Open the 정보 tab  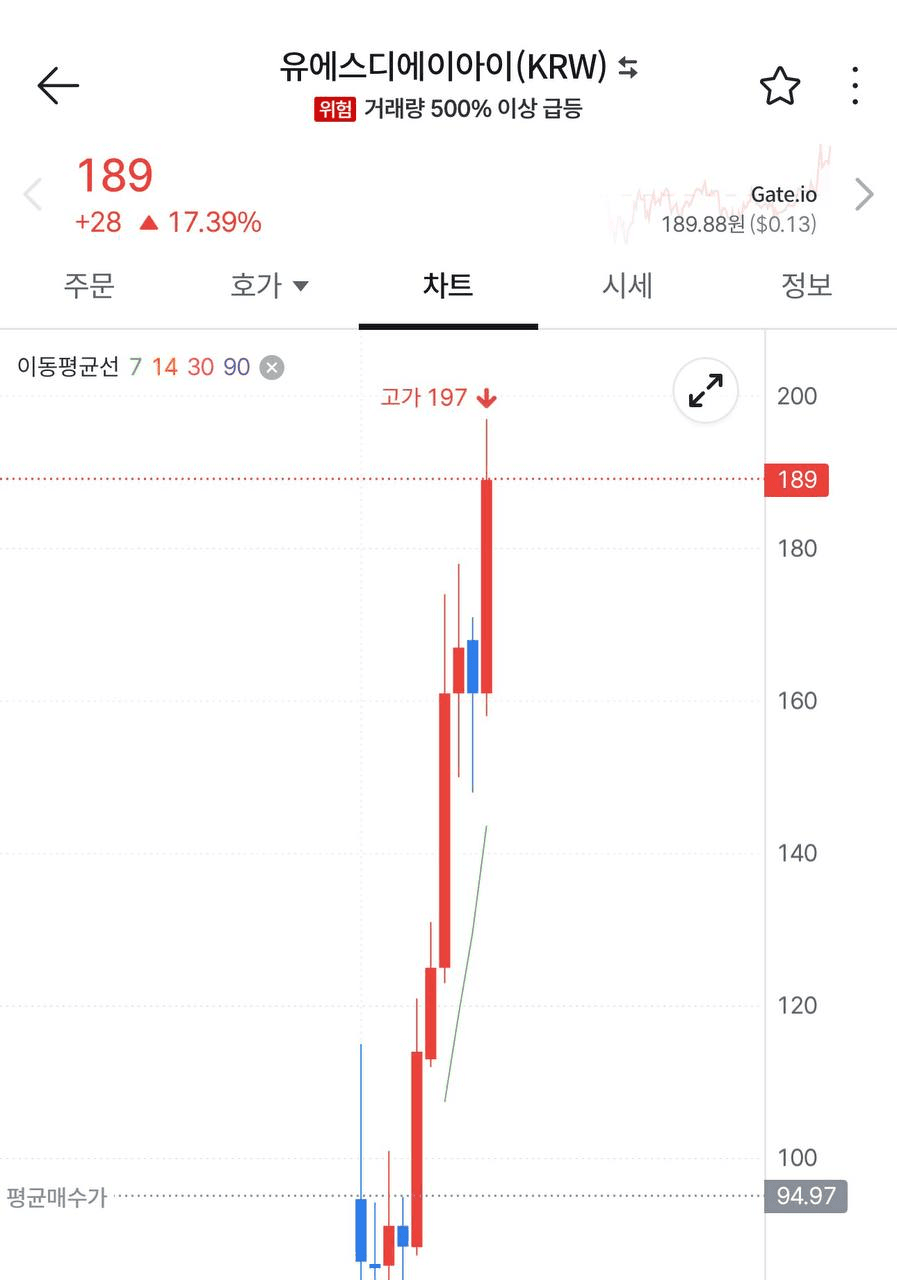point(806,286)
